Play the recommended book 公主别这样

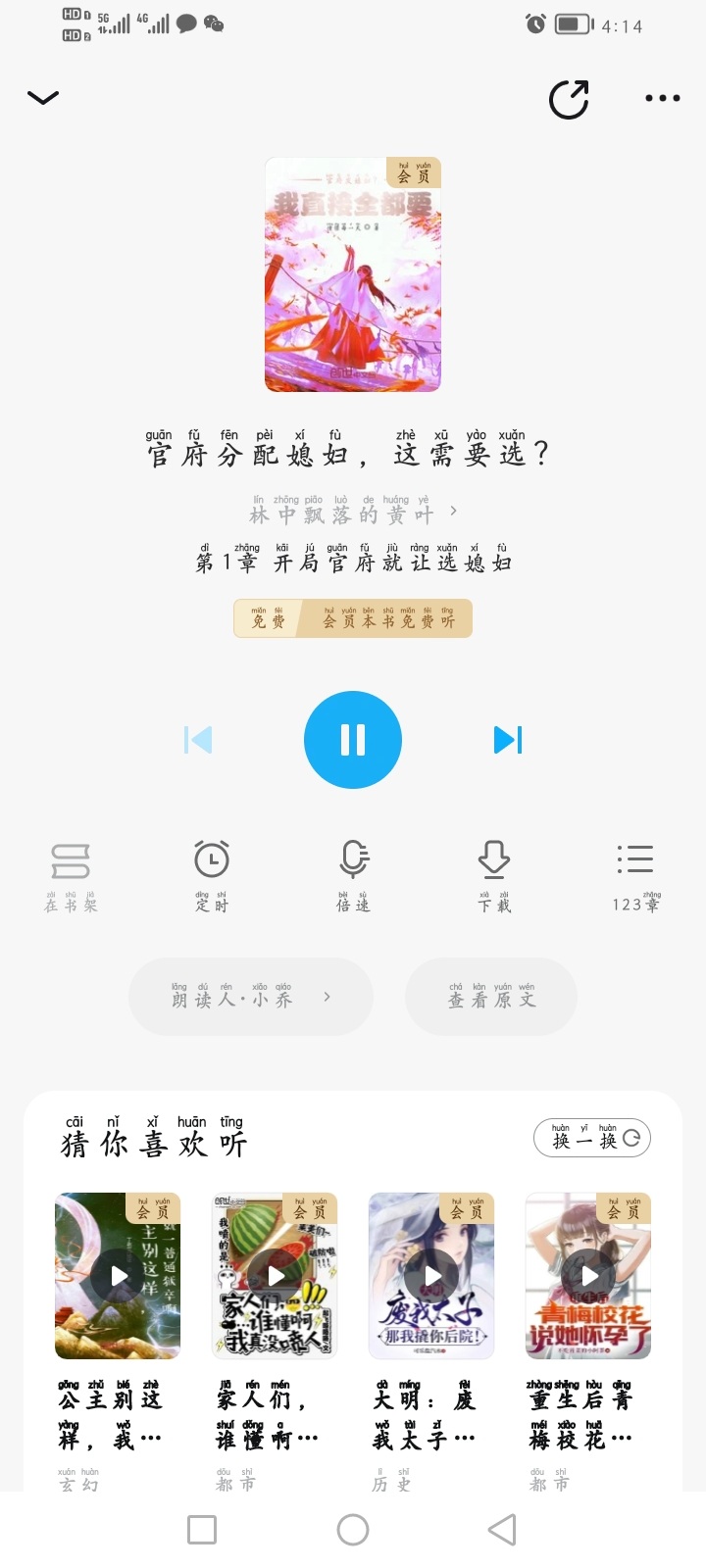pyautogui.click(x=118, y=1276)
